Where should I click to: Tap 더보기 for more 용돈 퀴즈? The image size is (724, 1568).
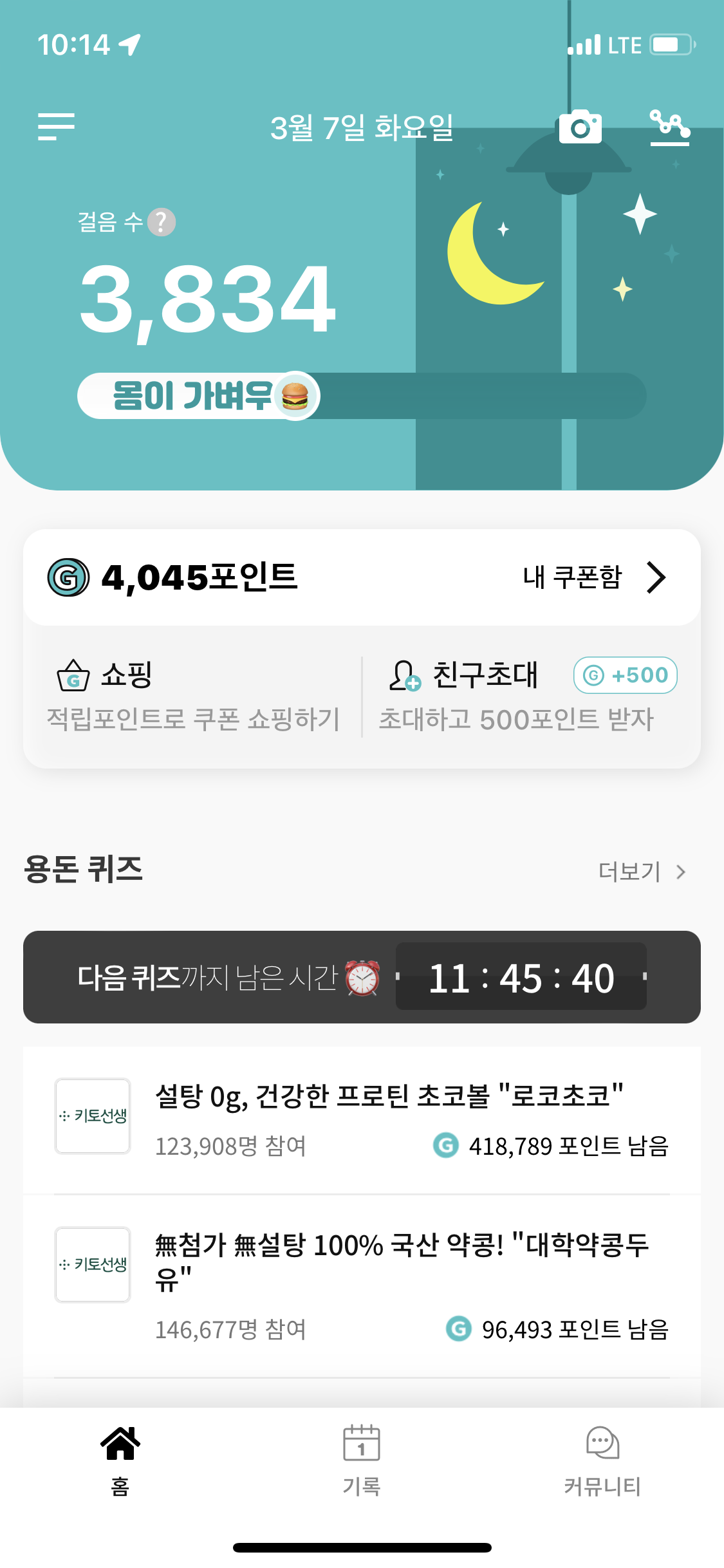(641, 872)
